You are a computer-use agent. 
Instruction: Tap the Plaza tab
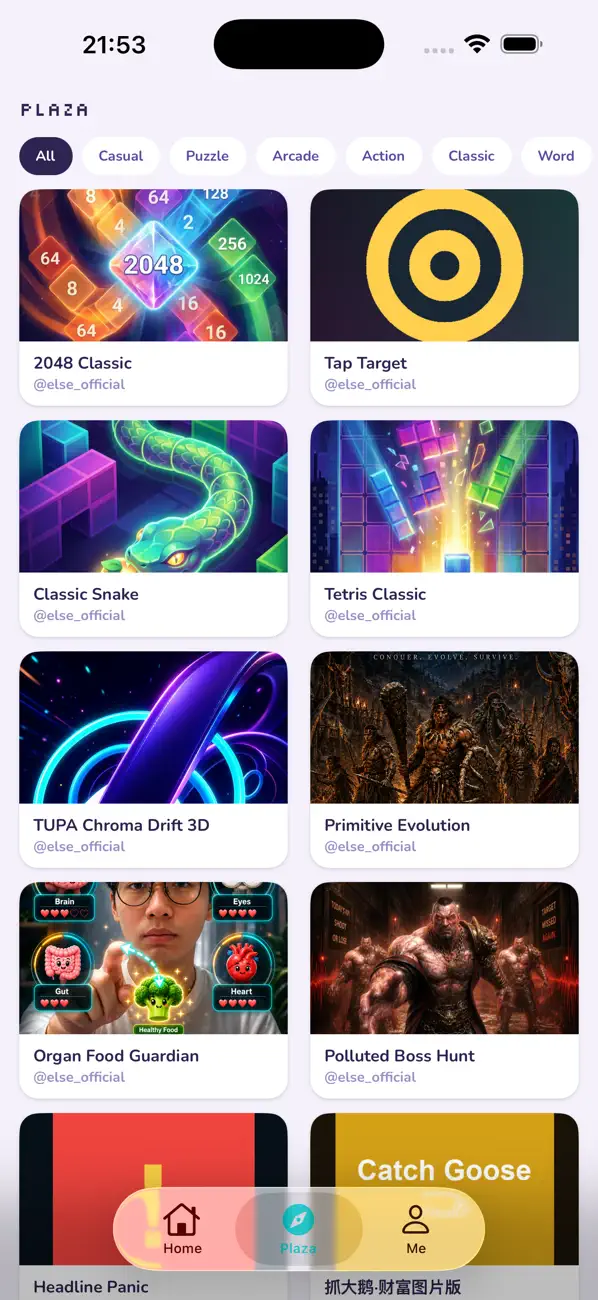coord(298,1229)
